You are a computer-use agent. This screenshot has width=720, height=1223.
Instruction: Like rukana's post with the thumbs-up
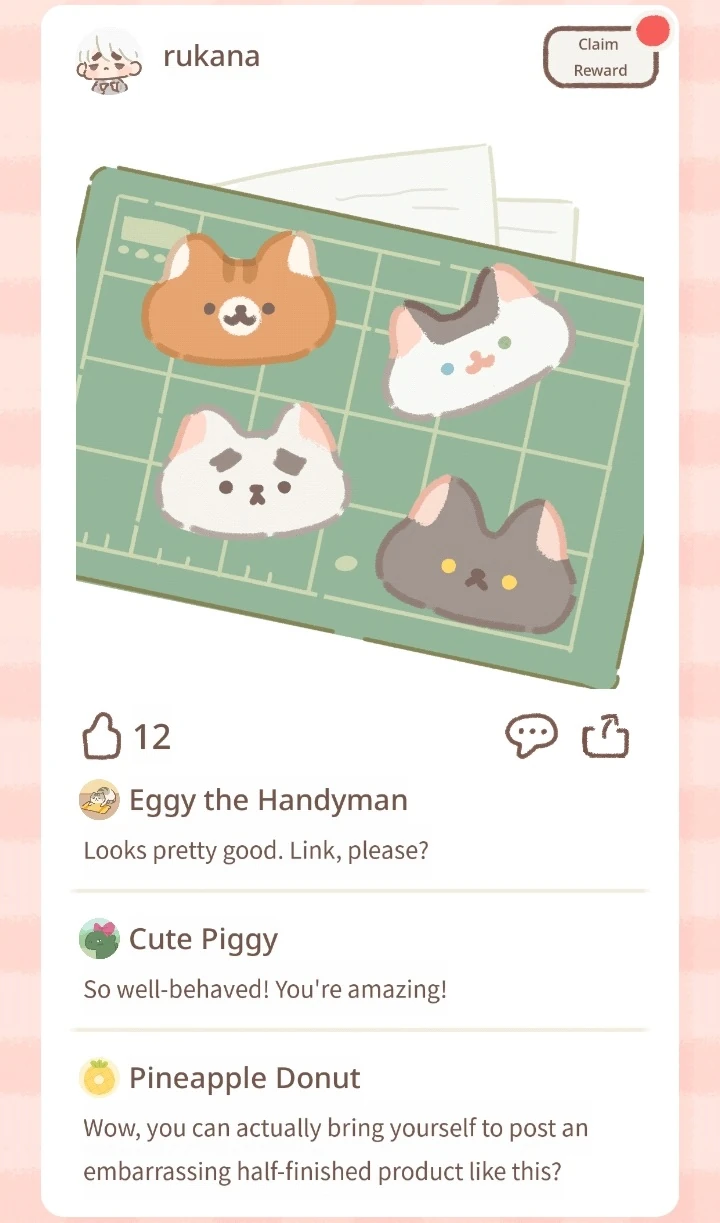[101, 737]
